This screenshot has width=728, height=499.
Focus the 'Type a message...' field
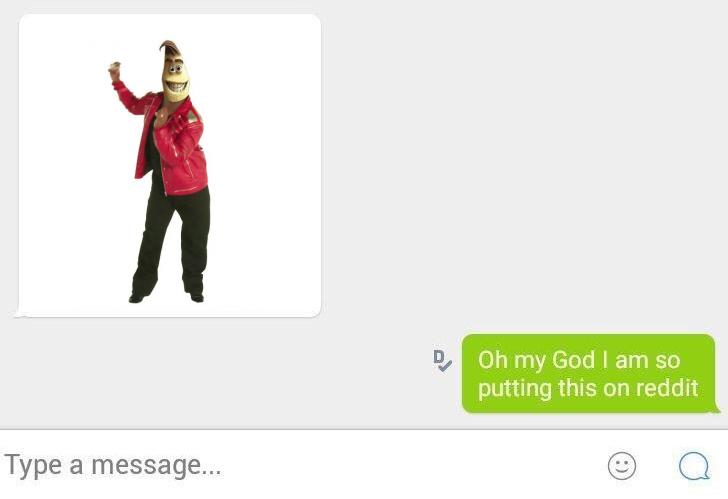[x=280, y=465]
